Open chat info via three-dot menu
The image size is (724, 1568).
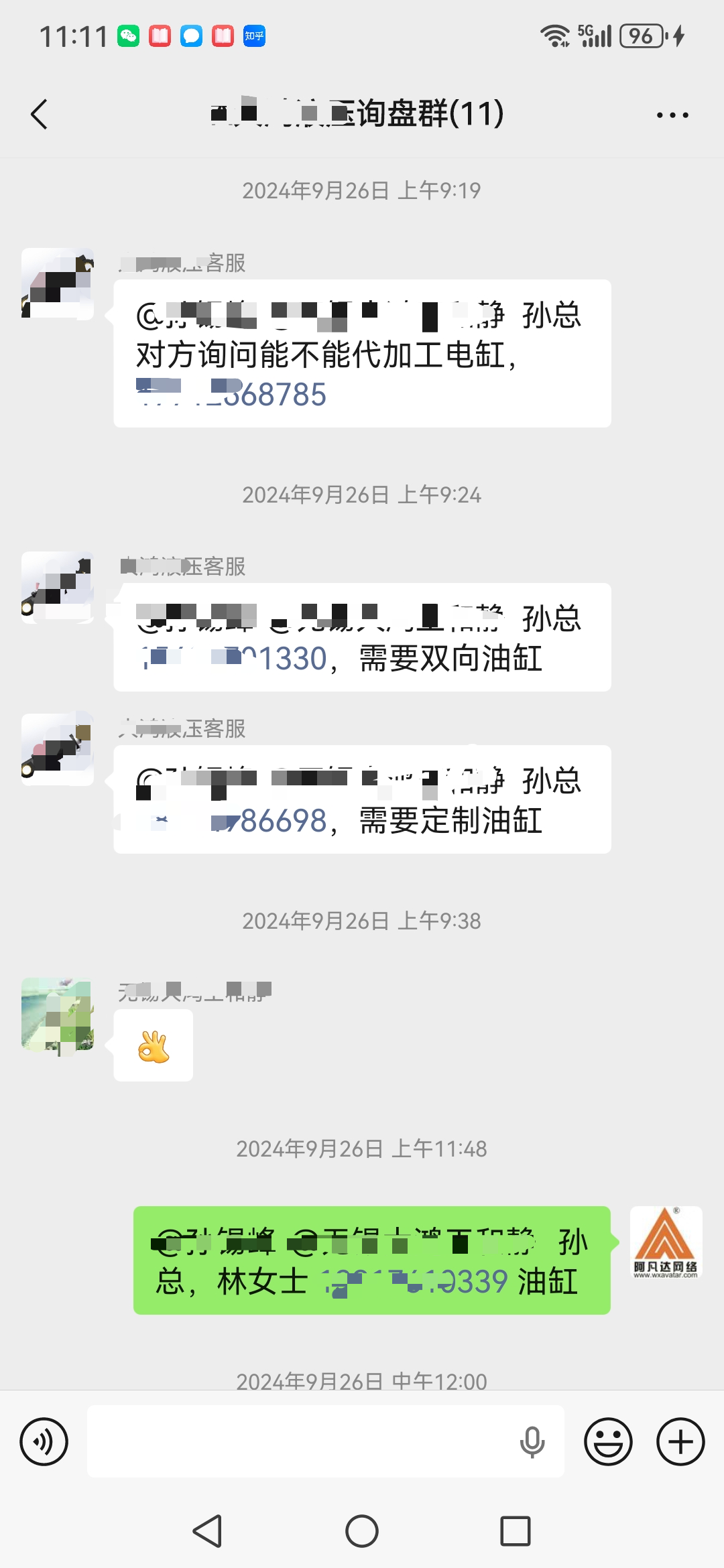(671, 114)
